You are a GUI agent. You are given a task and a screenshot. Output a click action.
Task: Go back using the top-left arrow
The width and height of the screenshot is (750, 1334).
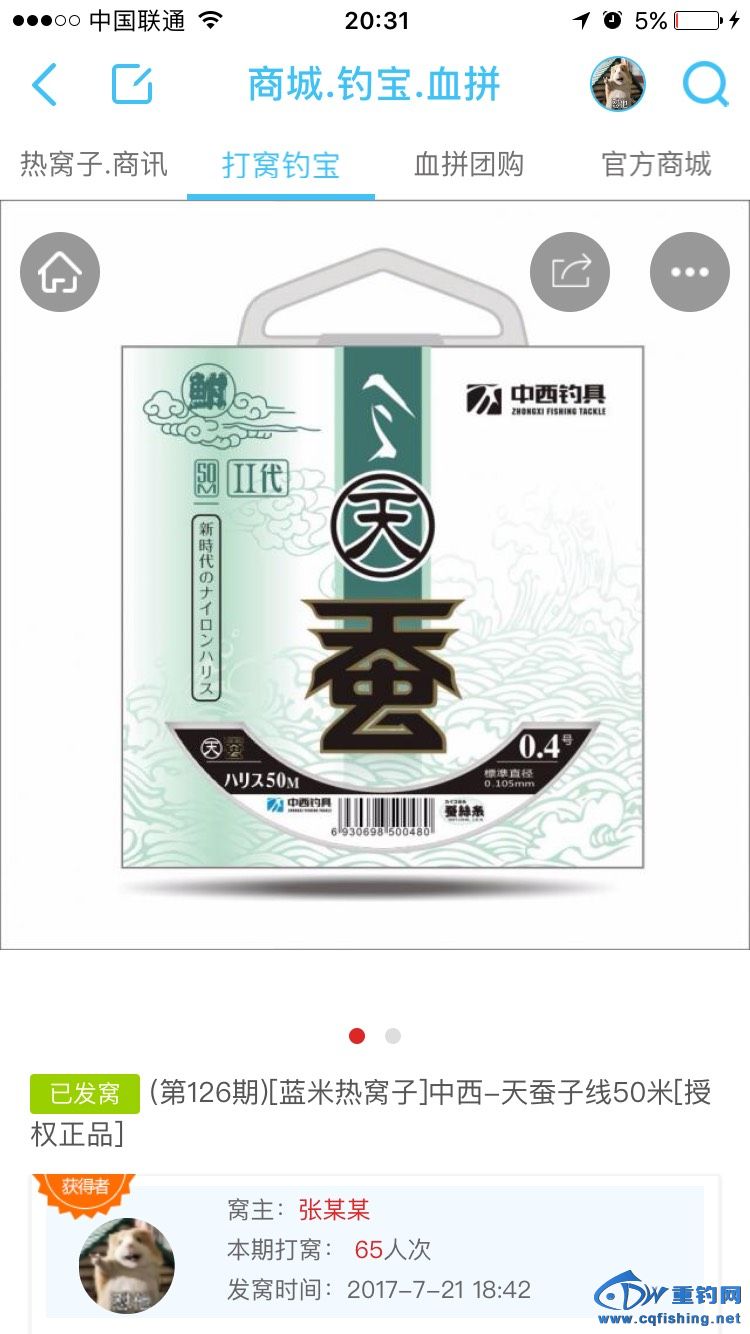tap(45, 84)
